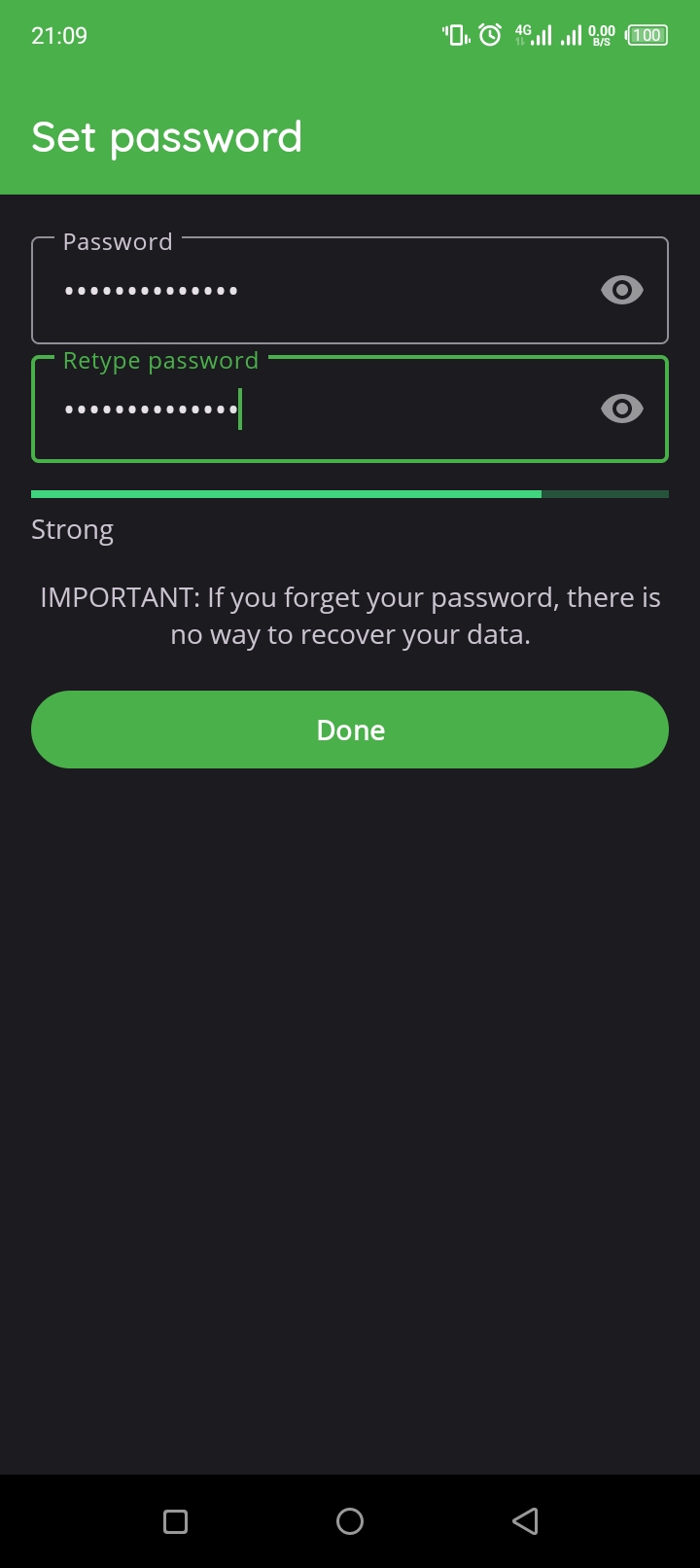This screenshot has width=700, height=1568.
Task: Toggle visibility of the first password
Action: coord(621,290)
